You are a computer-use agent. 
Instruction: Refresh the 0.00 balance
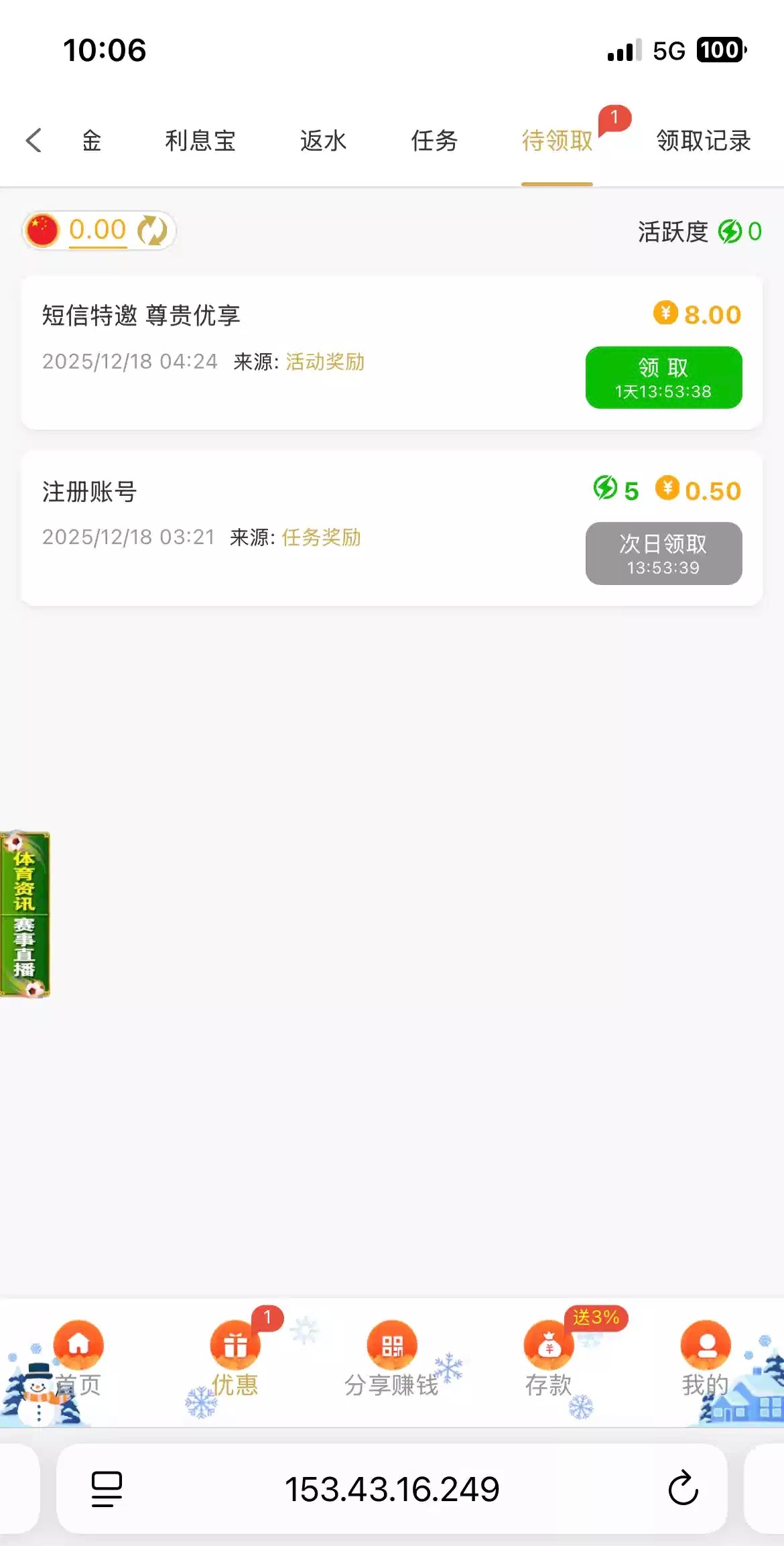click(x=152, y=231)
